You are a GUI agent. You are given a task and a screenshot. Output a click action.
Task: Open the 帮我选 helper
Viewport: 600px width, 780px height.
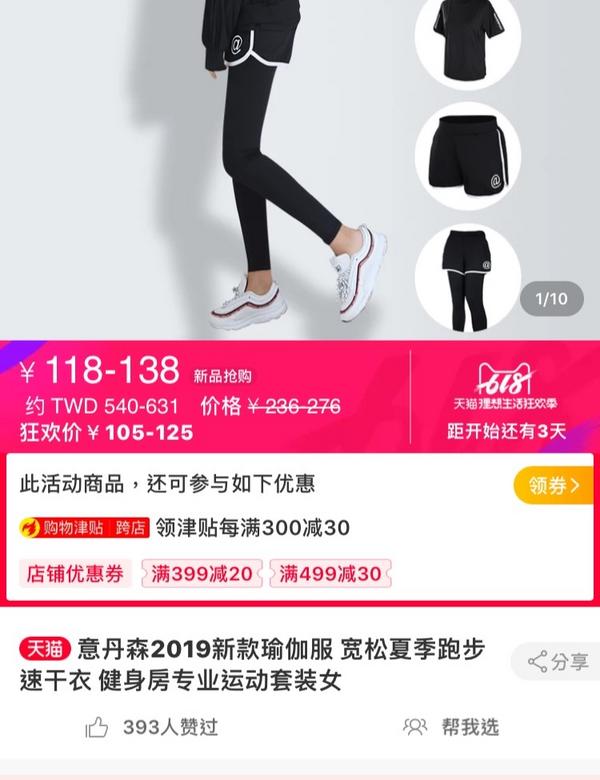coord(450,727)
